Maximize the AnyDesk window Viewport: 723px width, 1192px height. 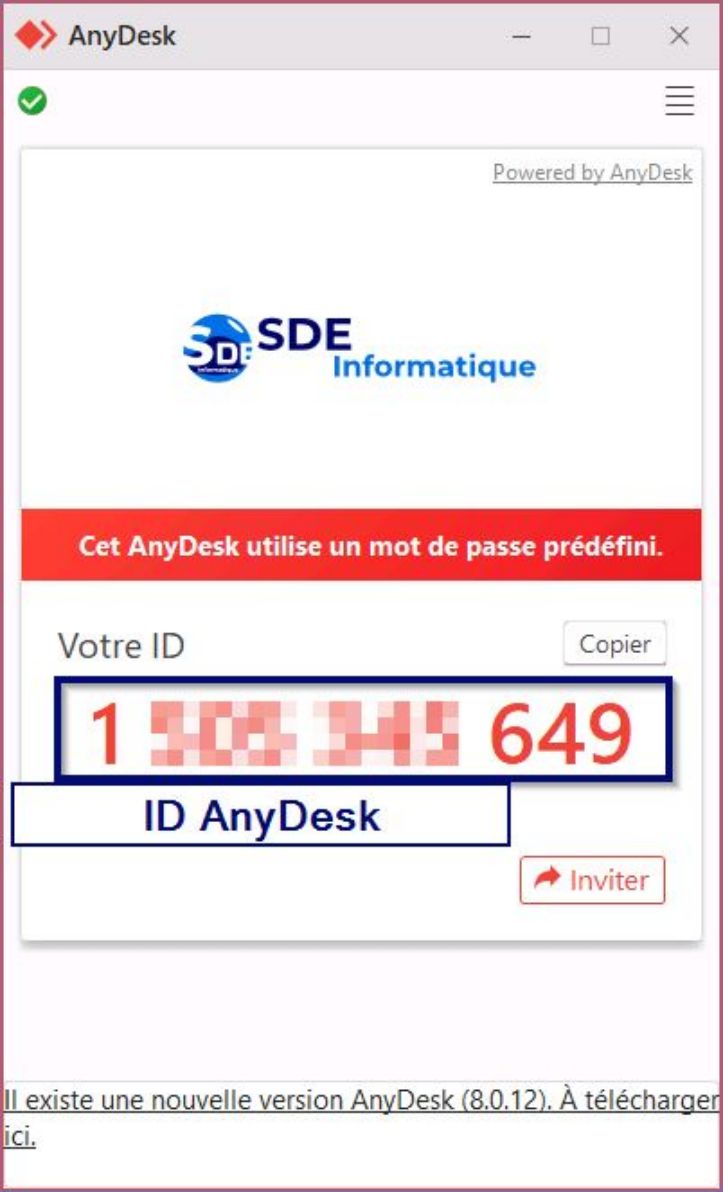(600, 36)
